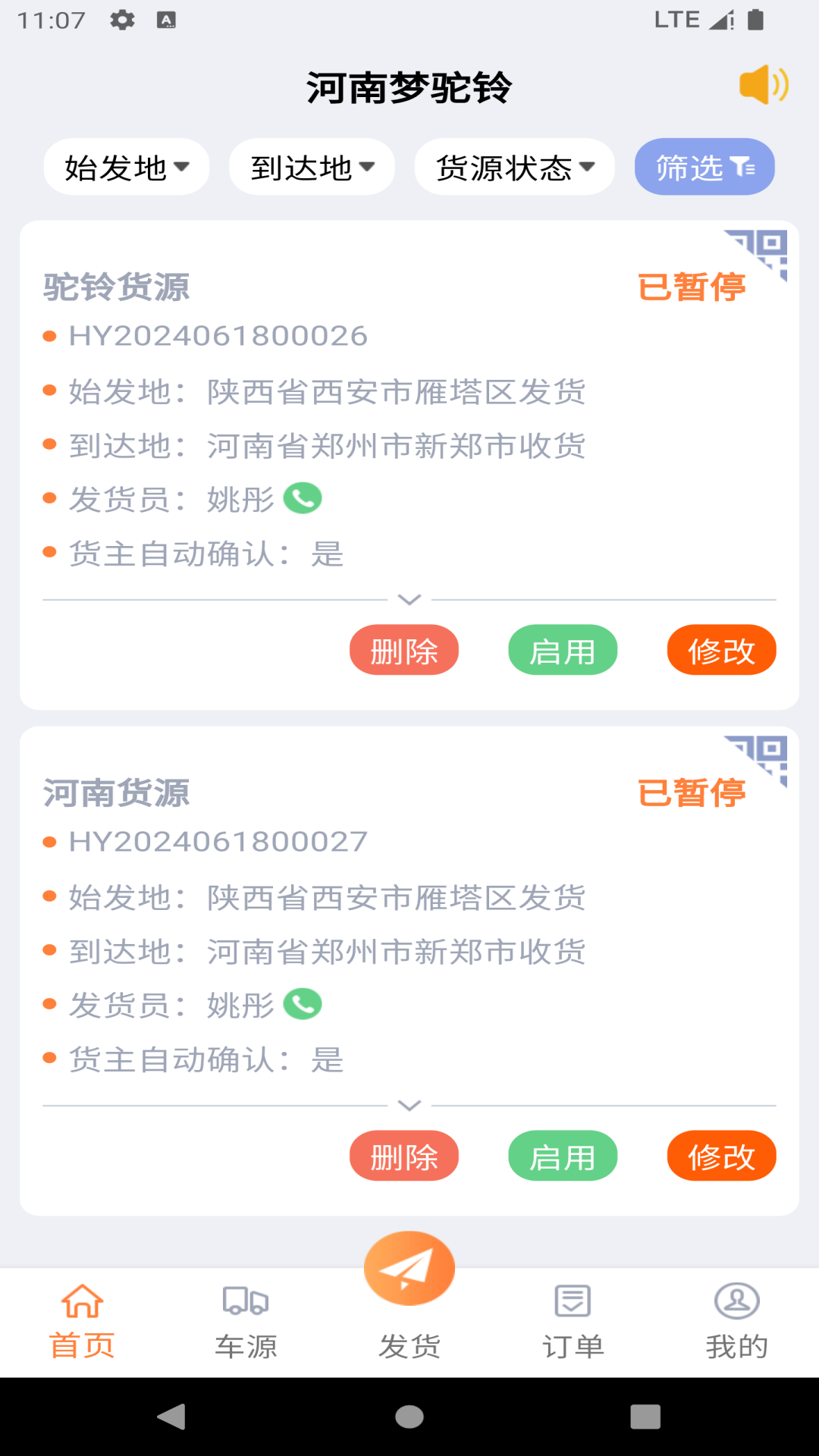This screenshot has height=1456, width=819.
Task: Enable the 河南货源 listing
Action: click(x=563, y=1156)
